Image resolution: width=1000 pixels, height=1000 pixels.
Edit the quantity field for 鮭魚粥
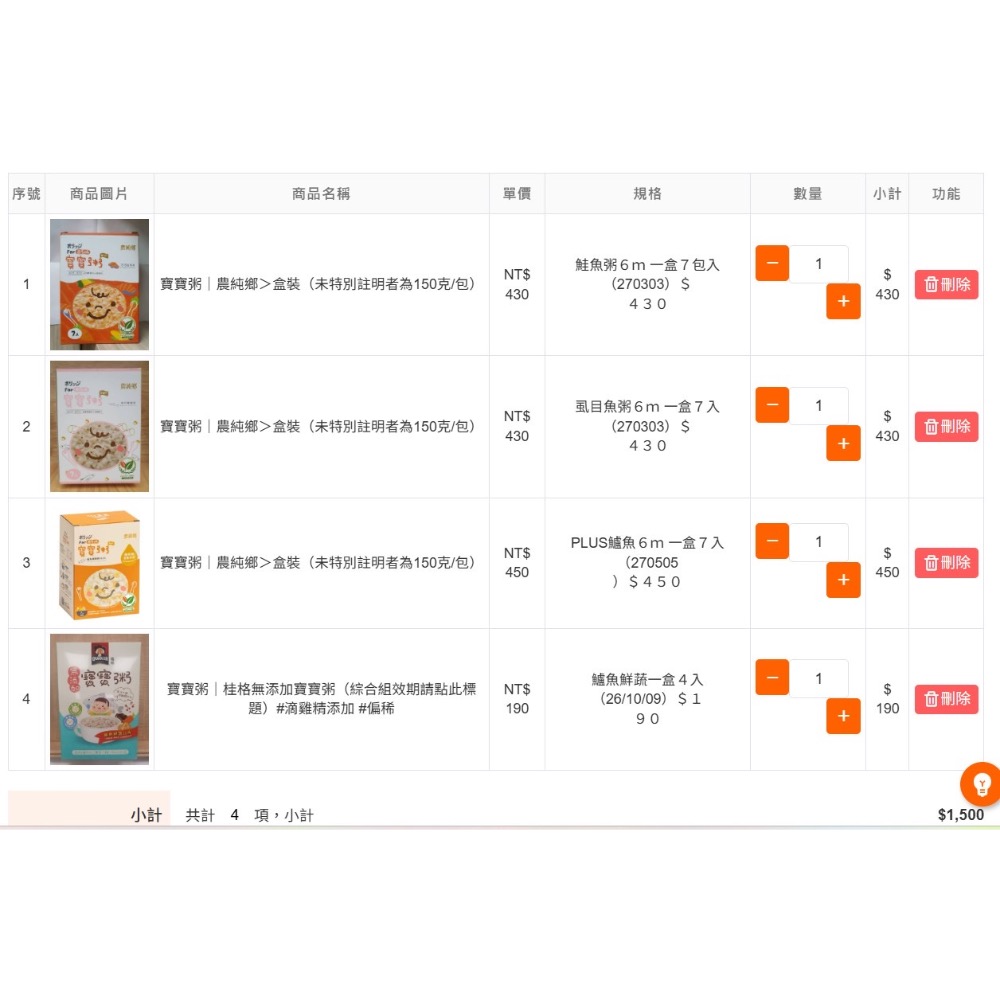coord(819,263)
